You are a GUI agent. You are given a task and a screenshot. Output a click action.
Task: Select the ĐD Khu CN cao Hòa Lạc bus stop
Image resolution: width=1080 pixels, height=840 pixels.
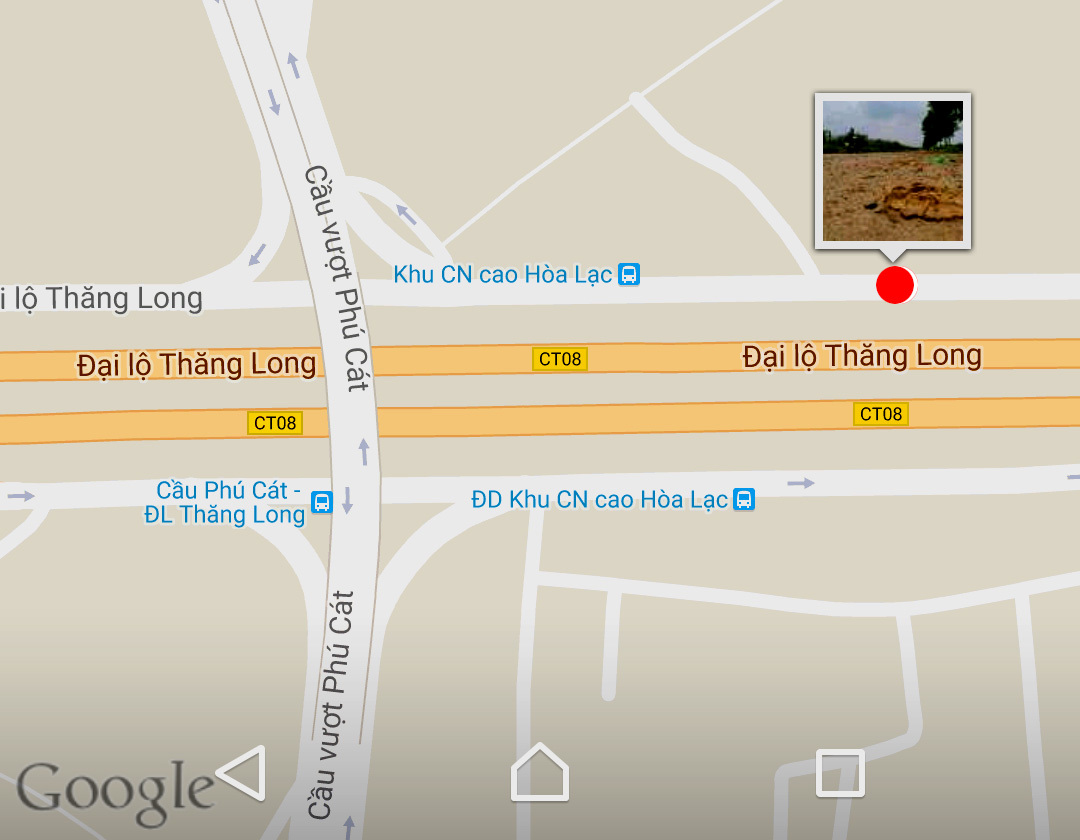pyautogui.click(x=744, y=499)
